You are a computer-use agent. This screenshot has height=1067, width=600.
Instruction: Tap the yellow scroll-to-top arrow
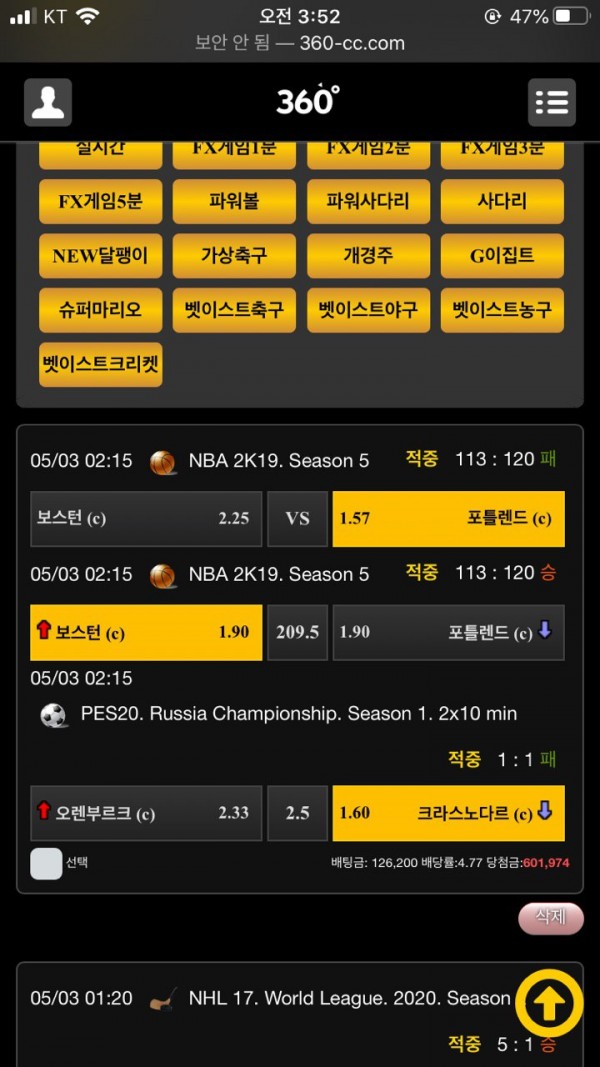(549, 1003)
